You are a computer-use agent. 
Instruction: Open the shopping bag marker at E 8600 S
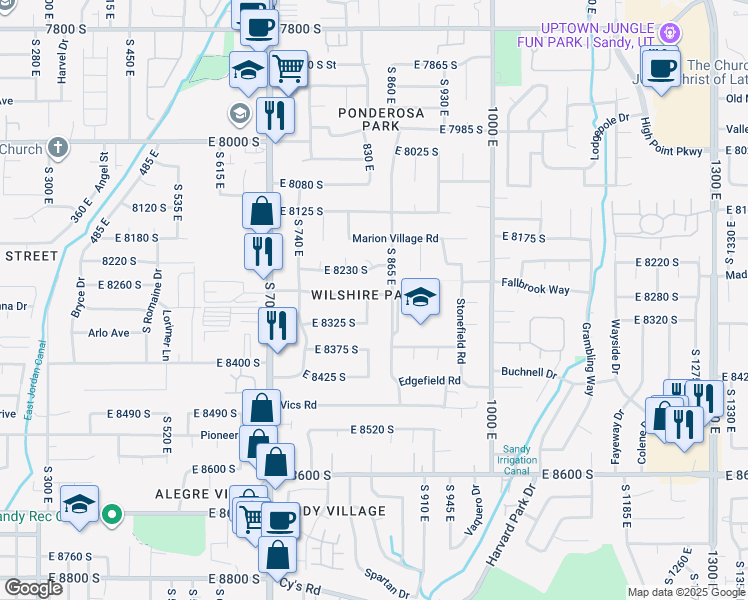click(x=275, y=465)
